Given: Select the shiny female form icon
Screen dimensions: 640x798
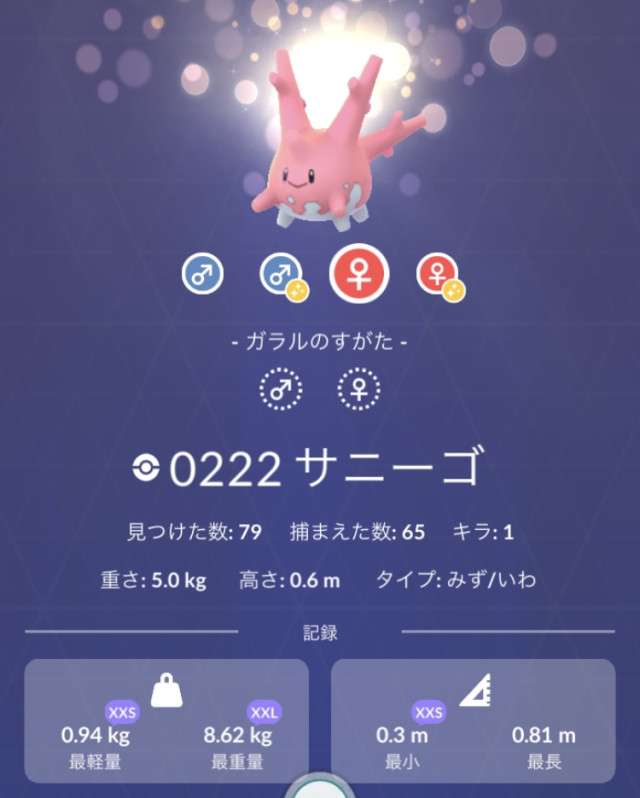Looking at the screenshot, I should pos(438,274).
